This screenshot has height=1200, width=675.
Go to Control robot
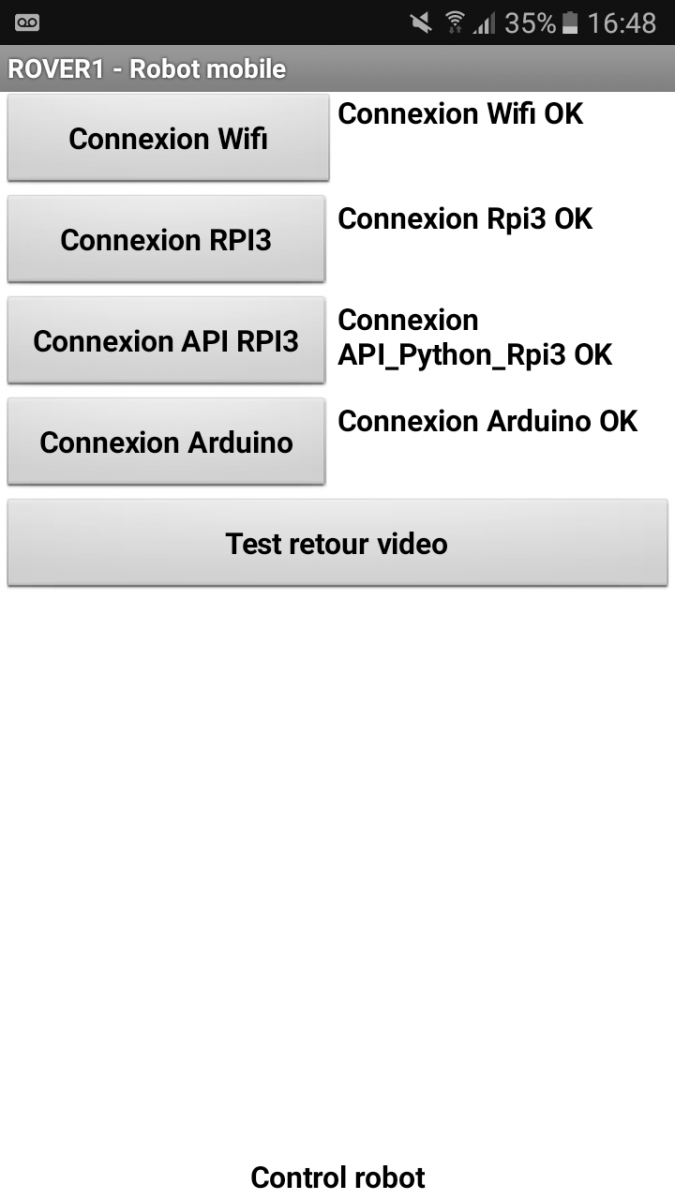[338, 1177]
